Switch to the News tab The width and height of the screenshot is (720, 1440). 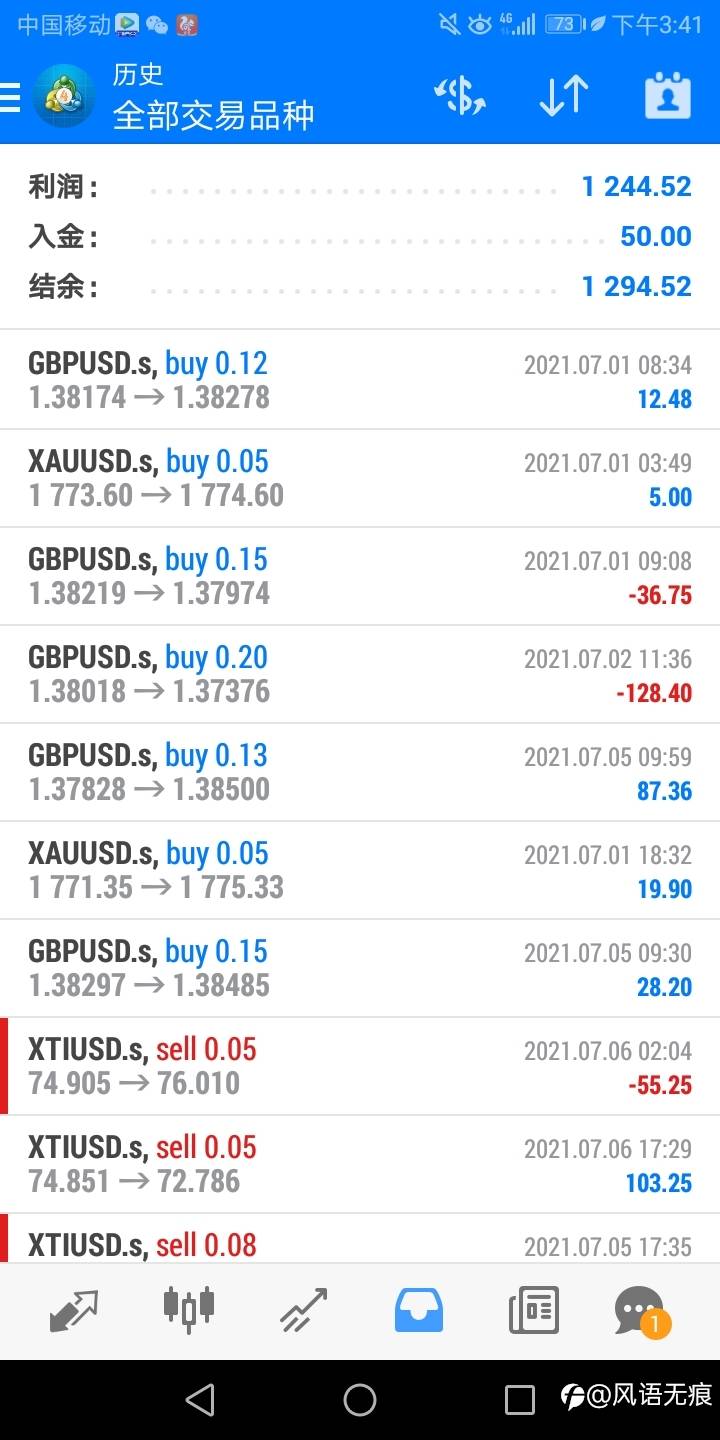(x=533, y=1310)
